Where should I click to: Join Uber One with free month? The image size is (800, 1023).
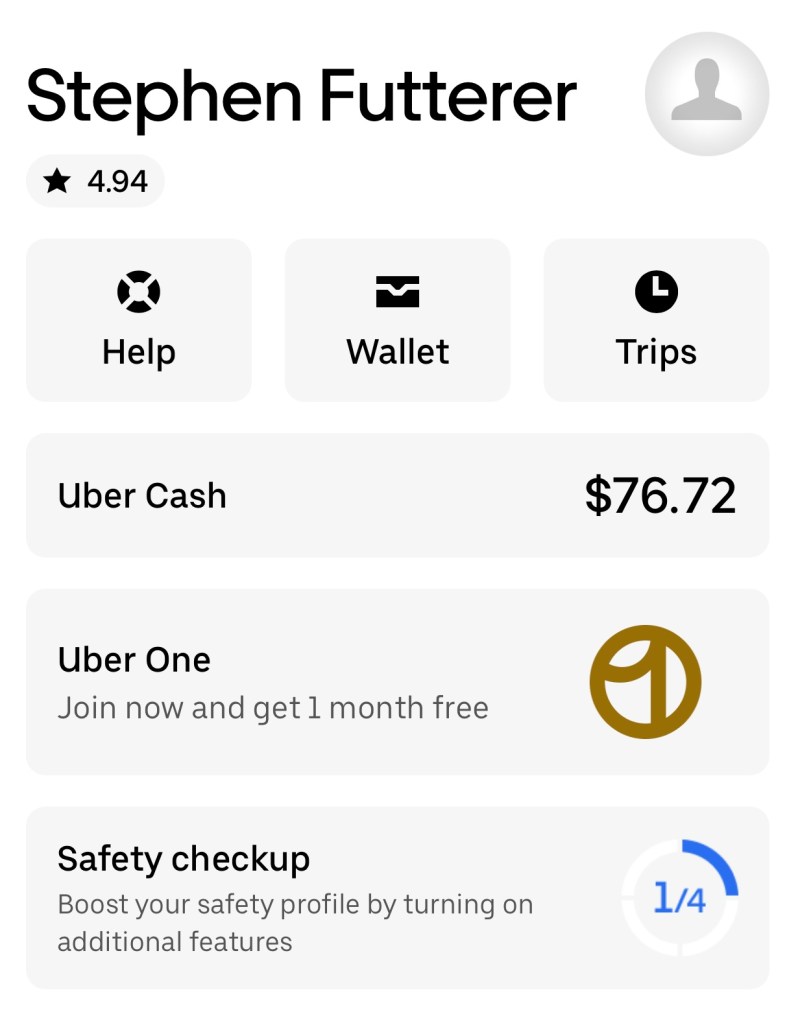397,682
